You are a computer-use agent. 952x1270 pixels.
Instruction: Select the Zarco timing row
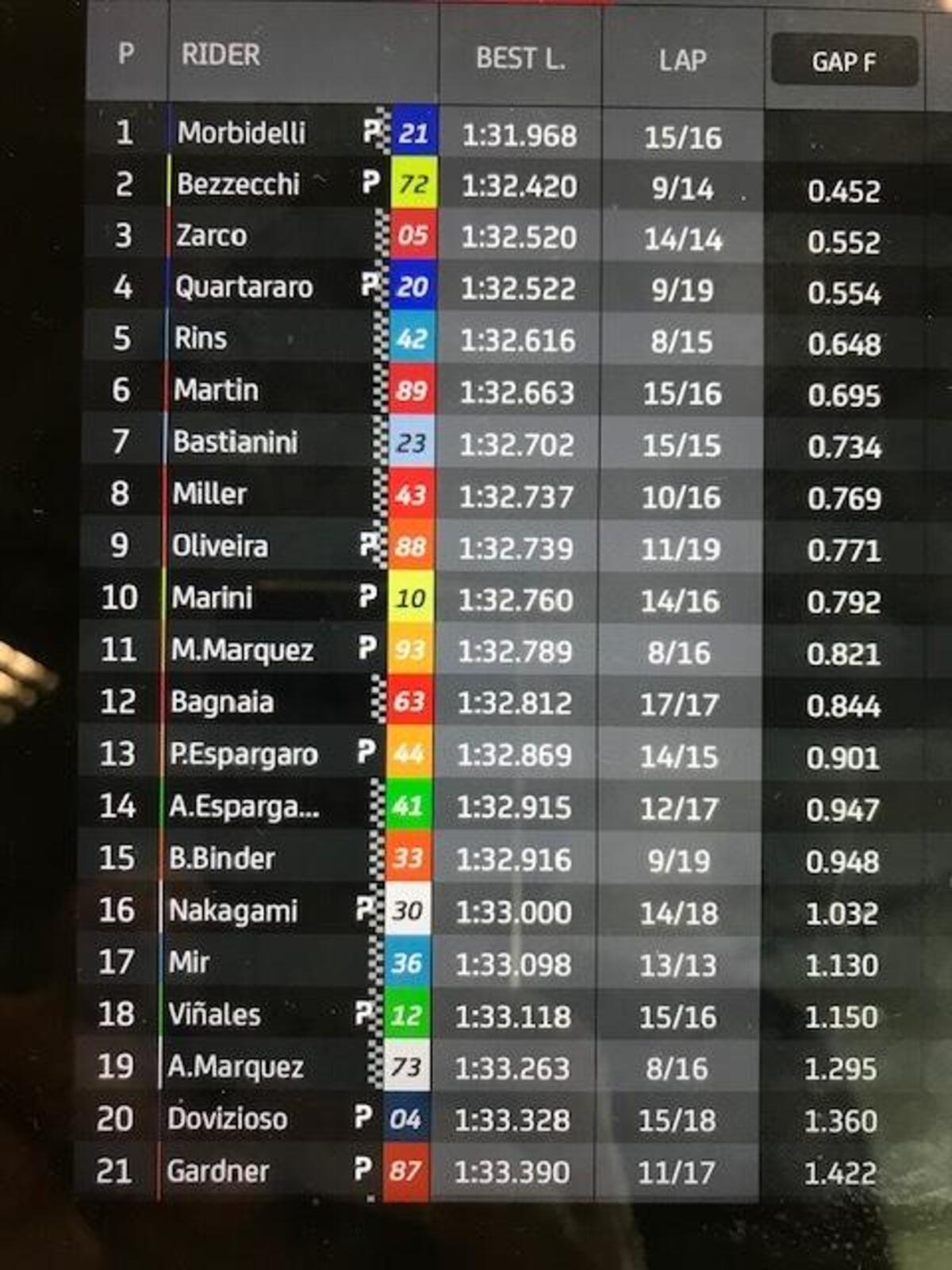click(x=212, y=236)
